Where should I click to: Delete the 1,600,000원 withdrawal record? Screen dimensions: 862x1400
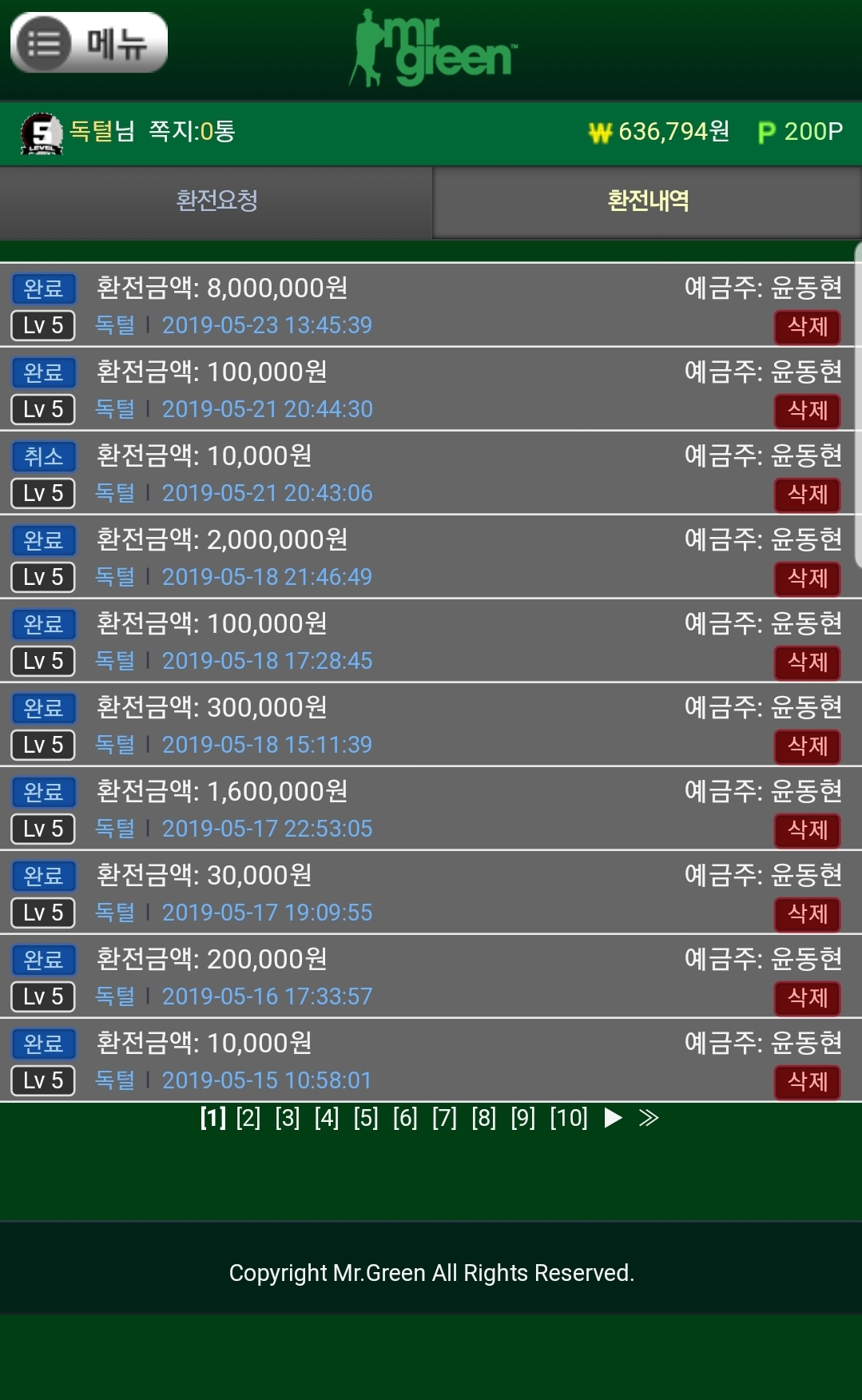click(807, 830)
